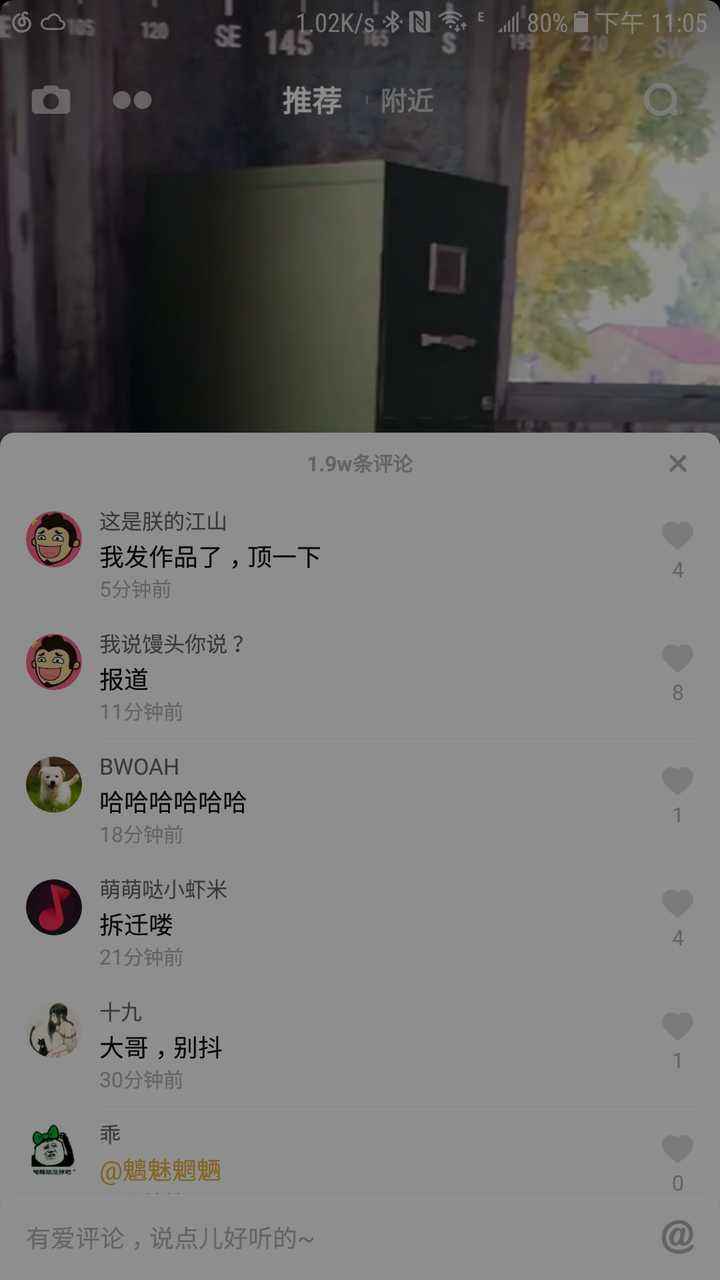Like the comment 报道
720x1280 pixels.
pos(677,657)
